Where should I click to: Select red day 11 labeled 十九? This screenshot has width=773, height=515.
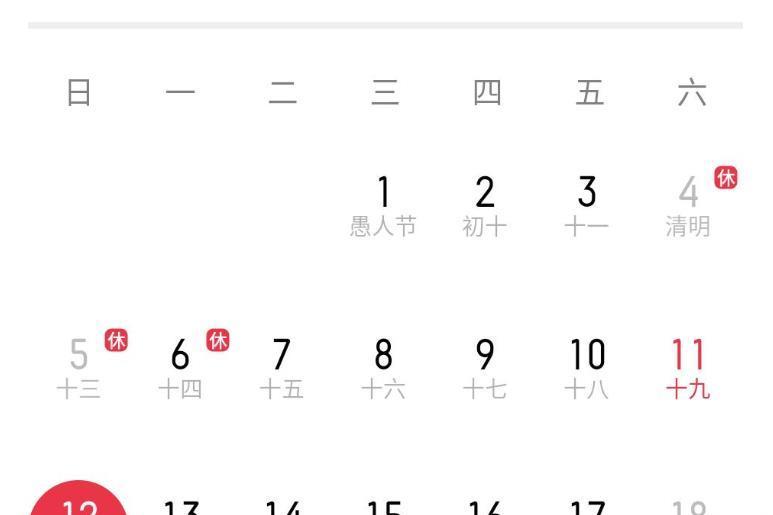click(689, 368)
